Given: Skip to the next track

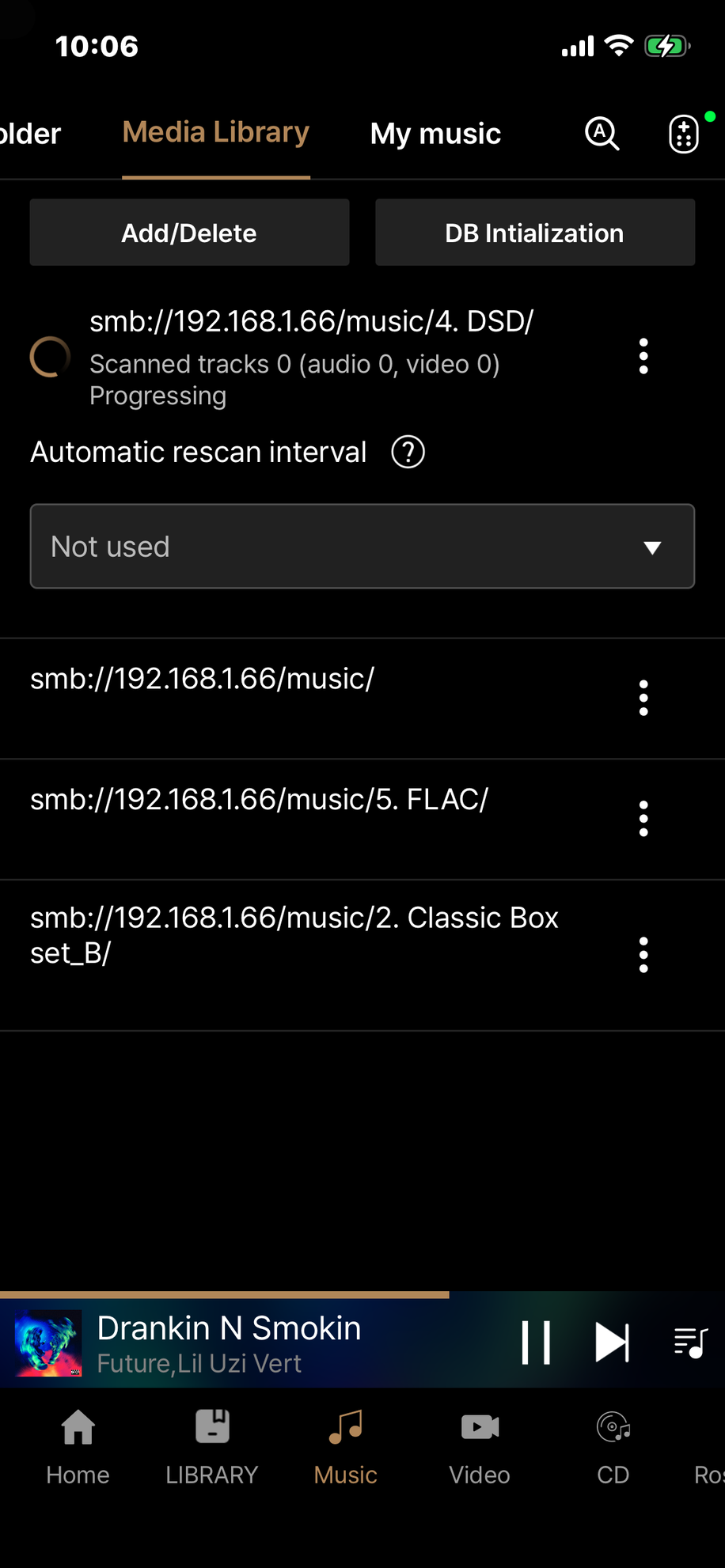Looking at the screenshot, I should point(612,1343).
